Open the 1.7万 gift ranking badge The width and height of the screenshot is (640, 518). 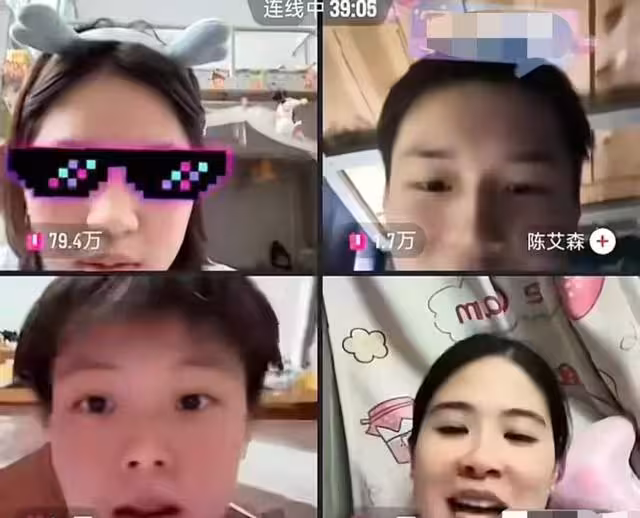[x=383, y=241]
